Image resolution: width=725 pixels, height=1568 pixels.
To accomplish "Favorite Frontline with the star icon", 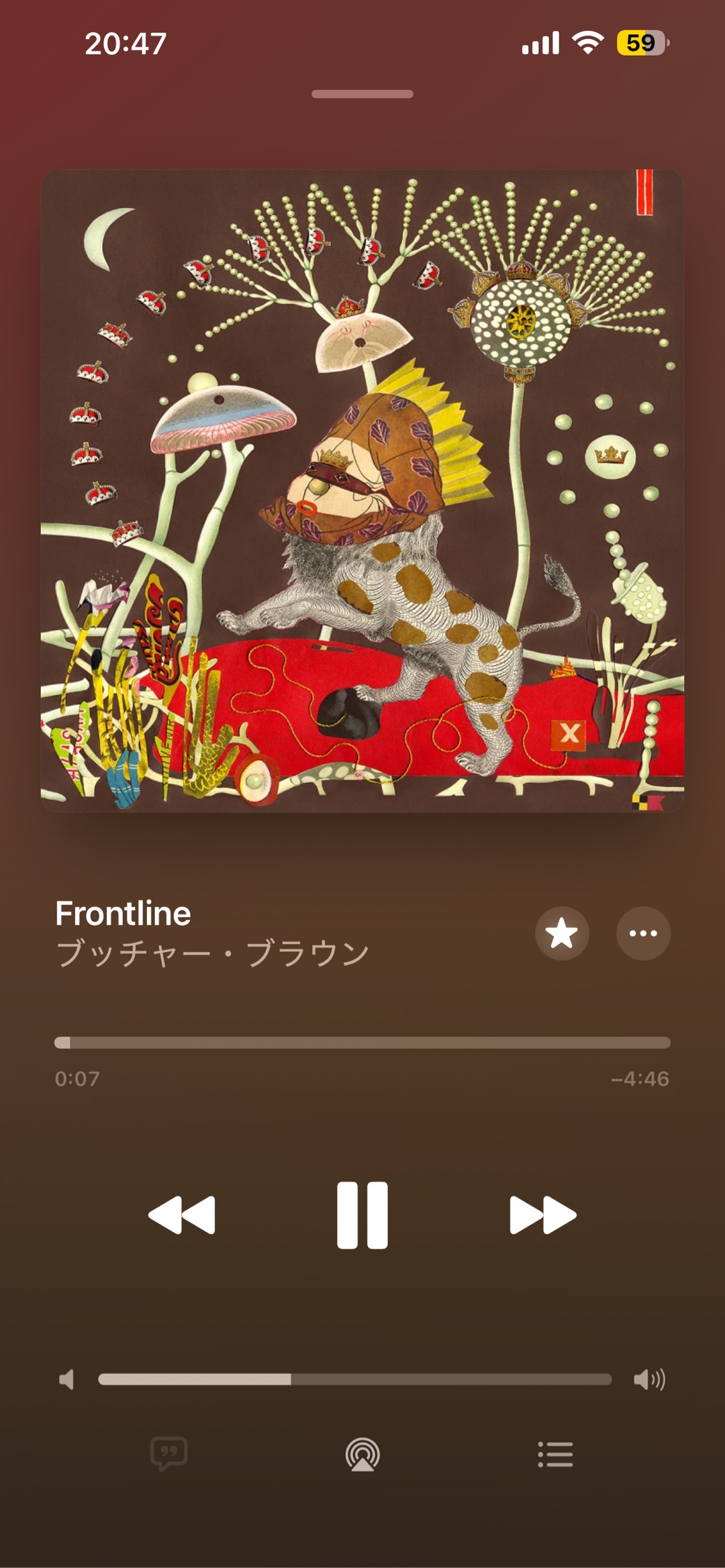I will pos(562,933).
